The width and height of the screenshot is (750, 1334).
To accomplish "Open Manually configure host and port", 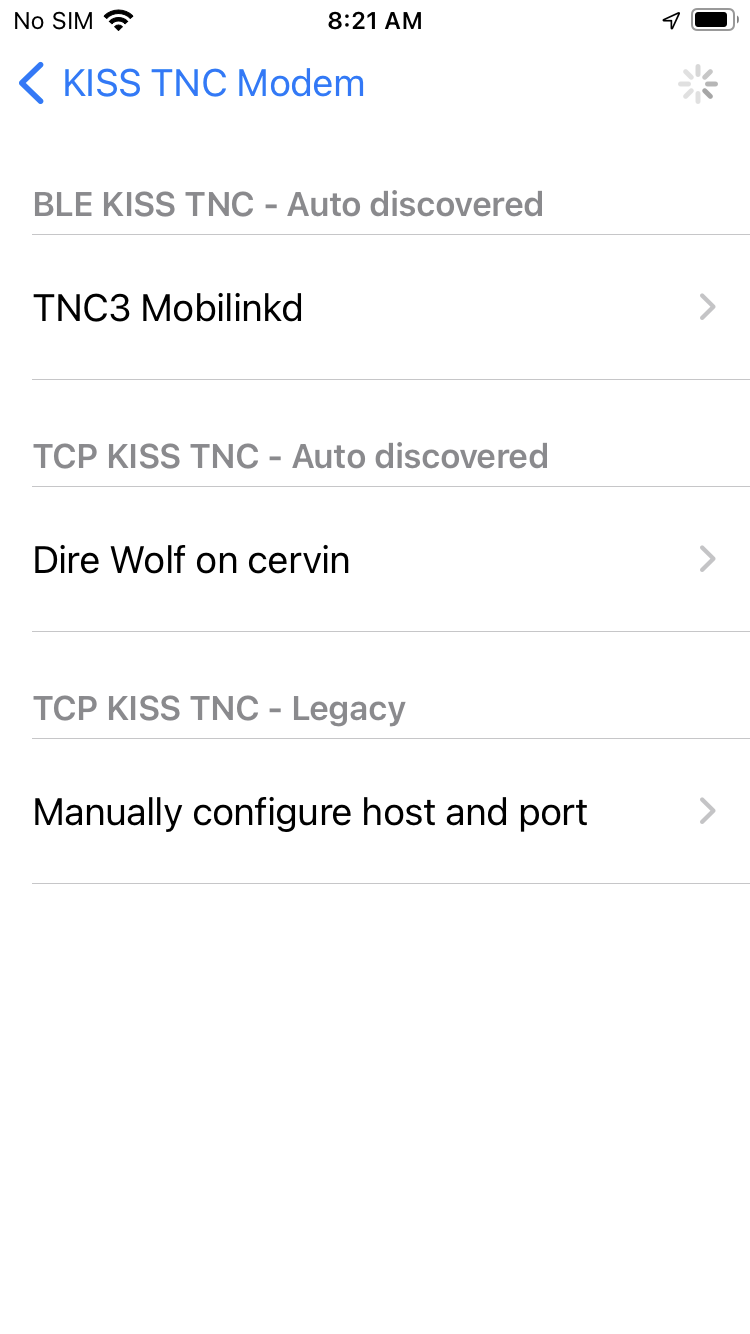I will click(x=375, y=812).
